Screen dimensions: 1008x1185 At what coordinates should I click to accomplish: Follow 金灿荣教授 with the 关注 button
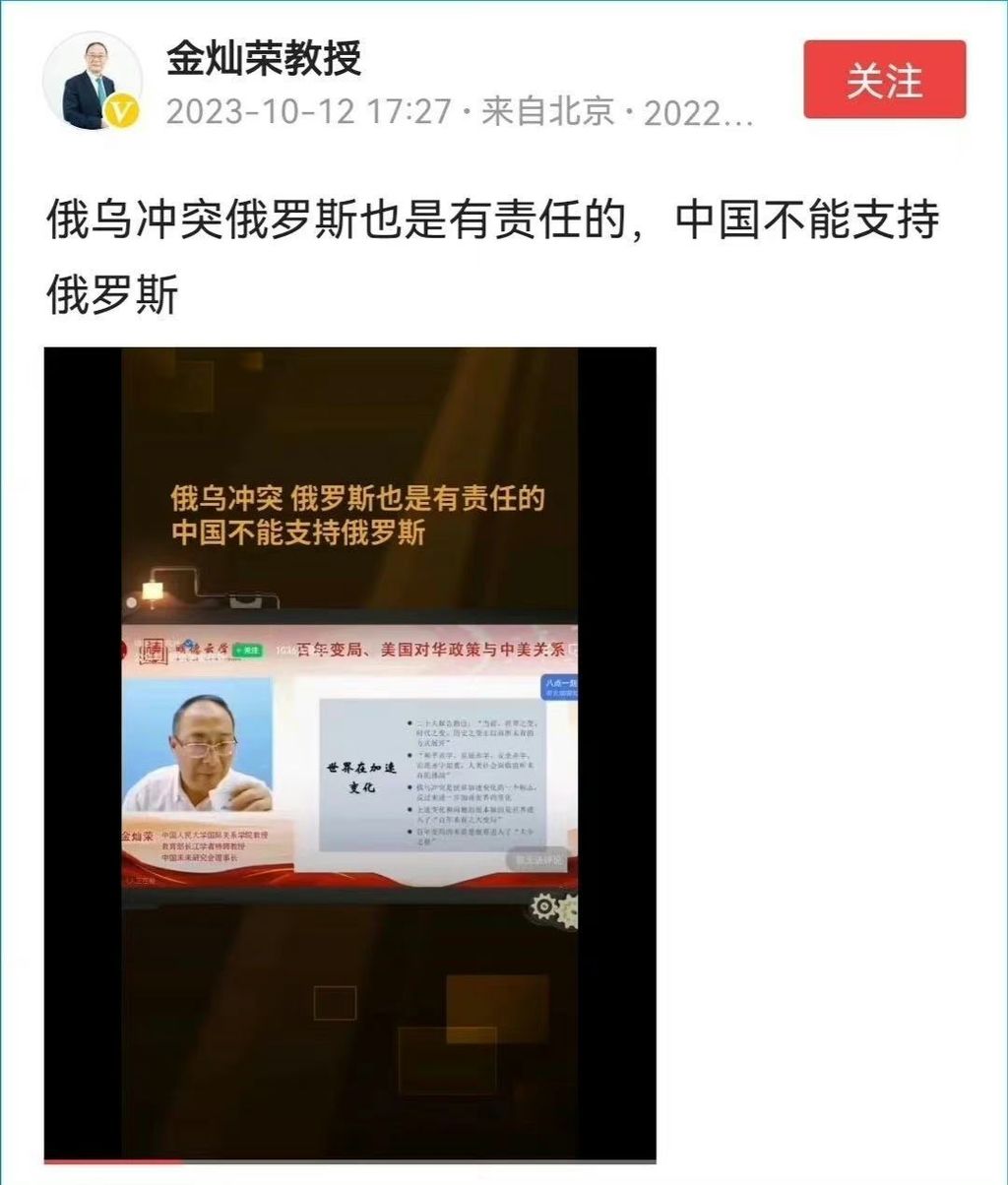(884, 80)
